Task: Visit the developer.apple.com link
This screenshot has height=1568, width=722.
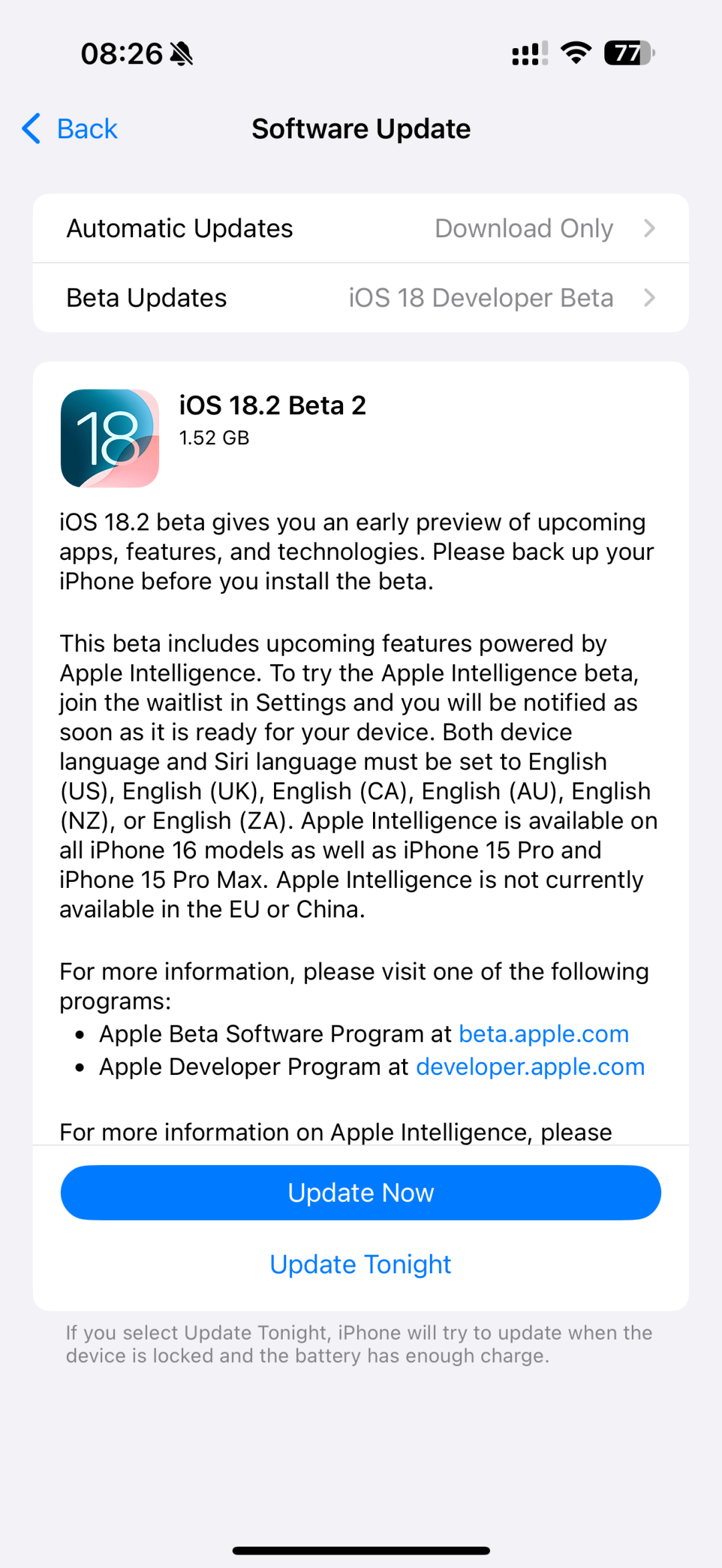Action: 530,1067
